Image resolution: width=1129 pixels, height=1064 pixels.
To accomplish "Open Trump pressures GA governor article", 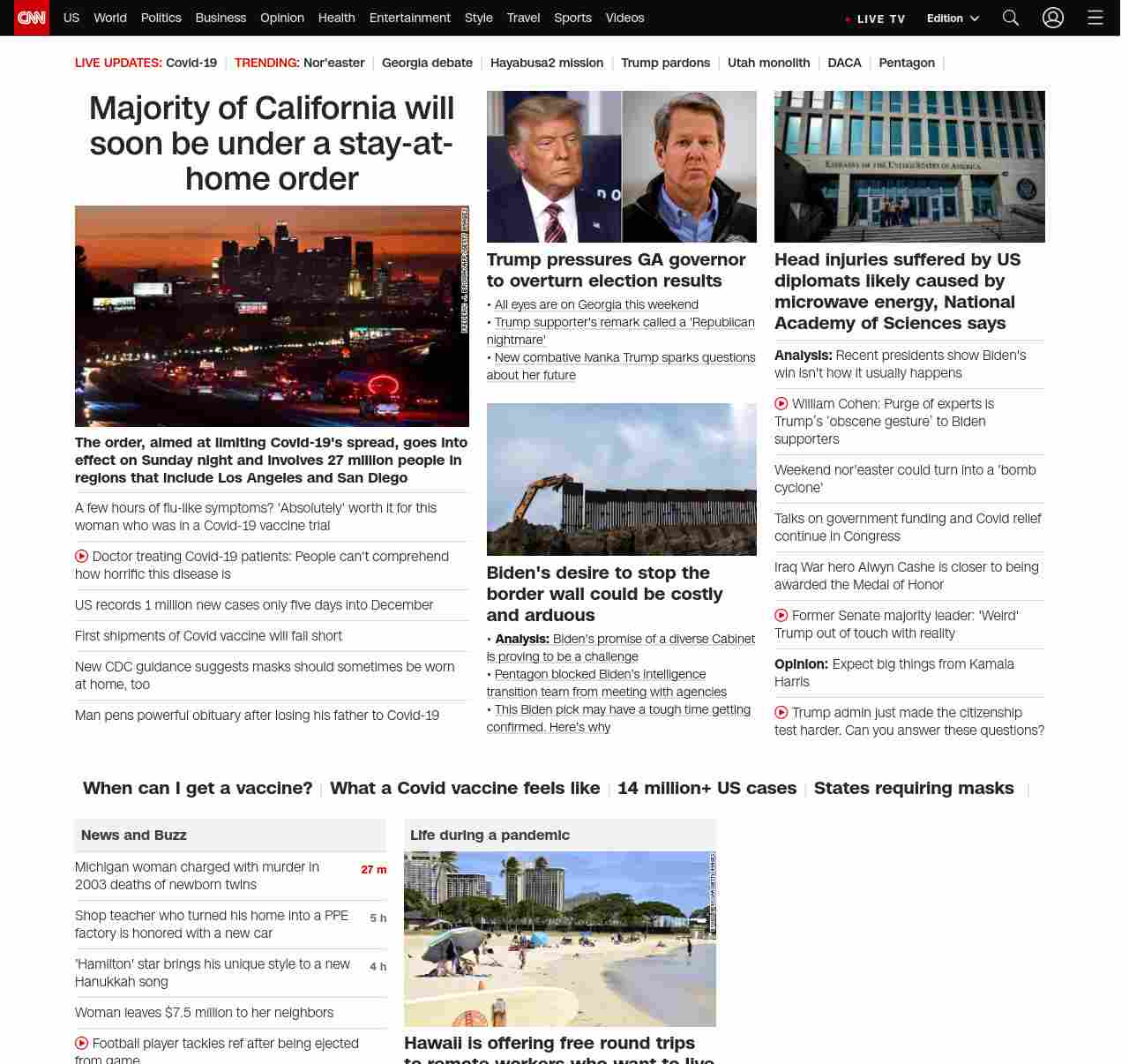I will tap(616, 270).
